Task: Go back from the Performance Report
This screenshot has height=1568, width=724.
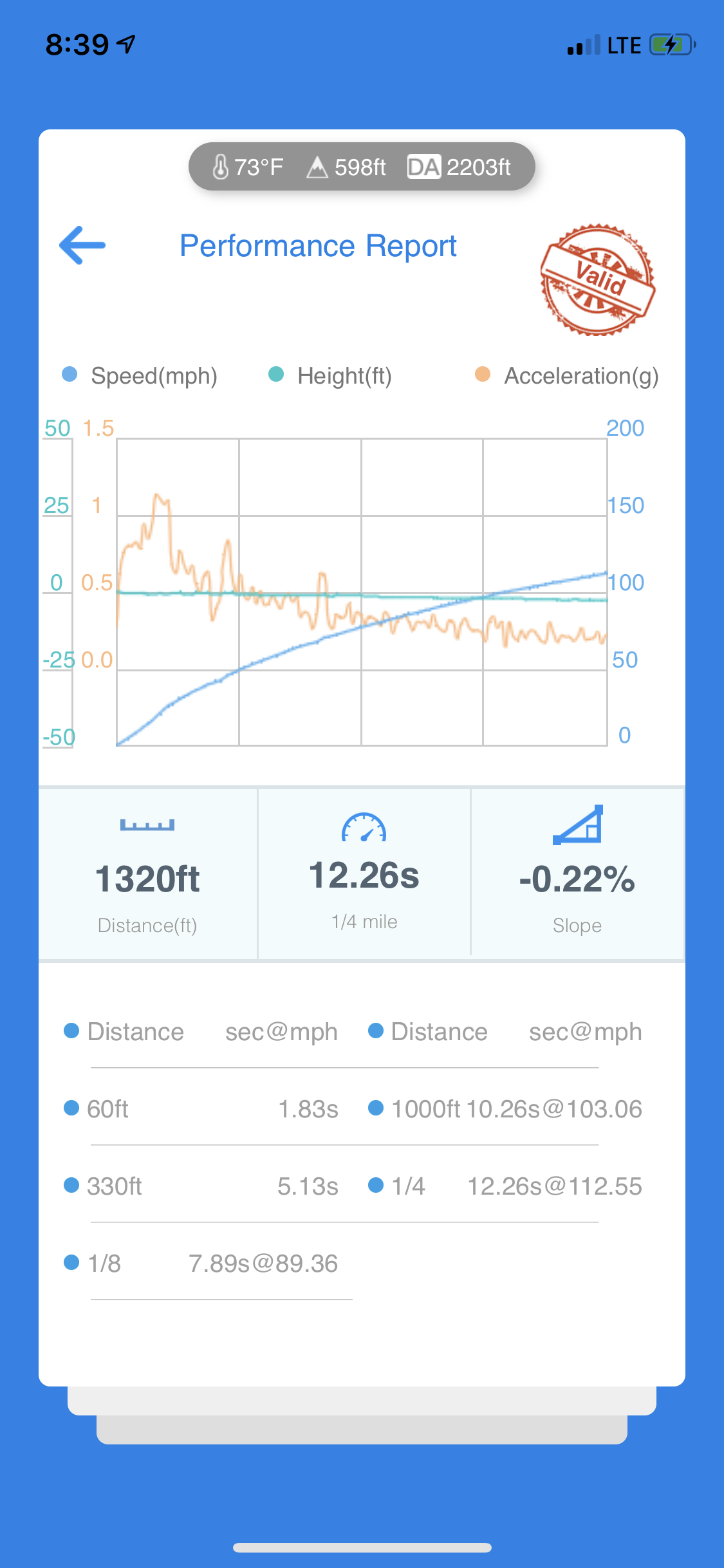Action: tap(82, 245)
